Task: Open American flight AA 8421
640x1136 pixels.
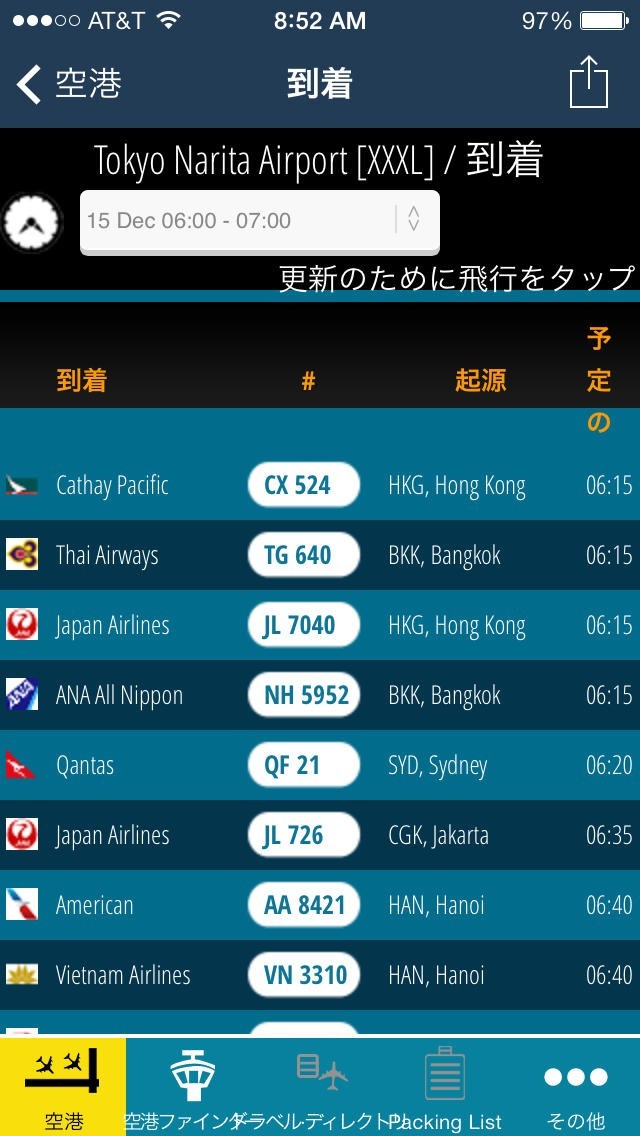Action: tap(320, 905)
